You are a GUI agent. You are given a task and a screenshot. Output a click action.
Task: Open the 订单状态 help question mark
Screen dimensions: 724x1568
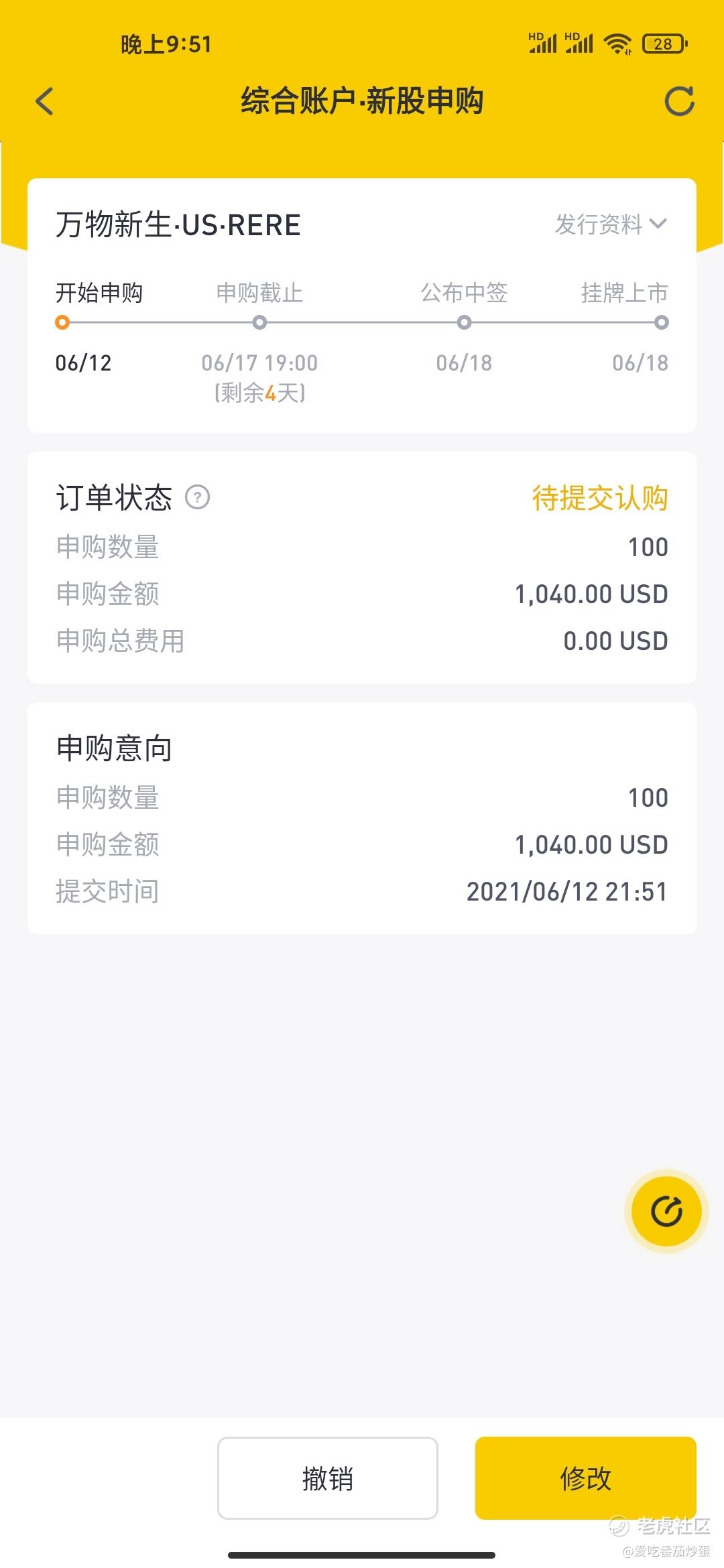(x=198, y=498)
